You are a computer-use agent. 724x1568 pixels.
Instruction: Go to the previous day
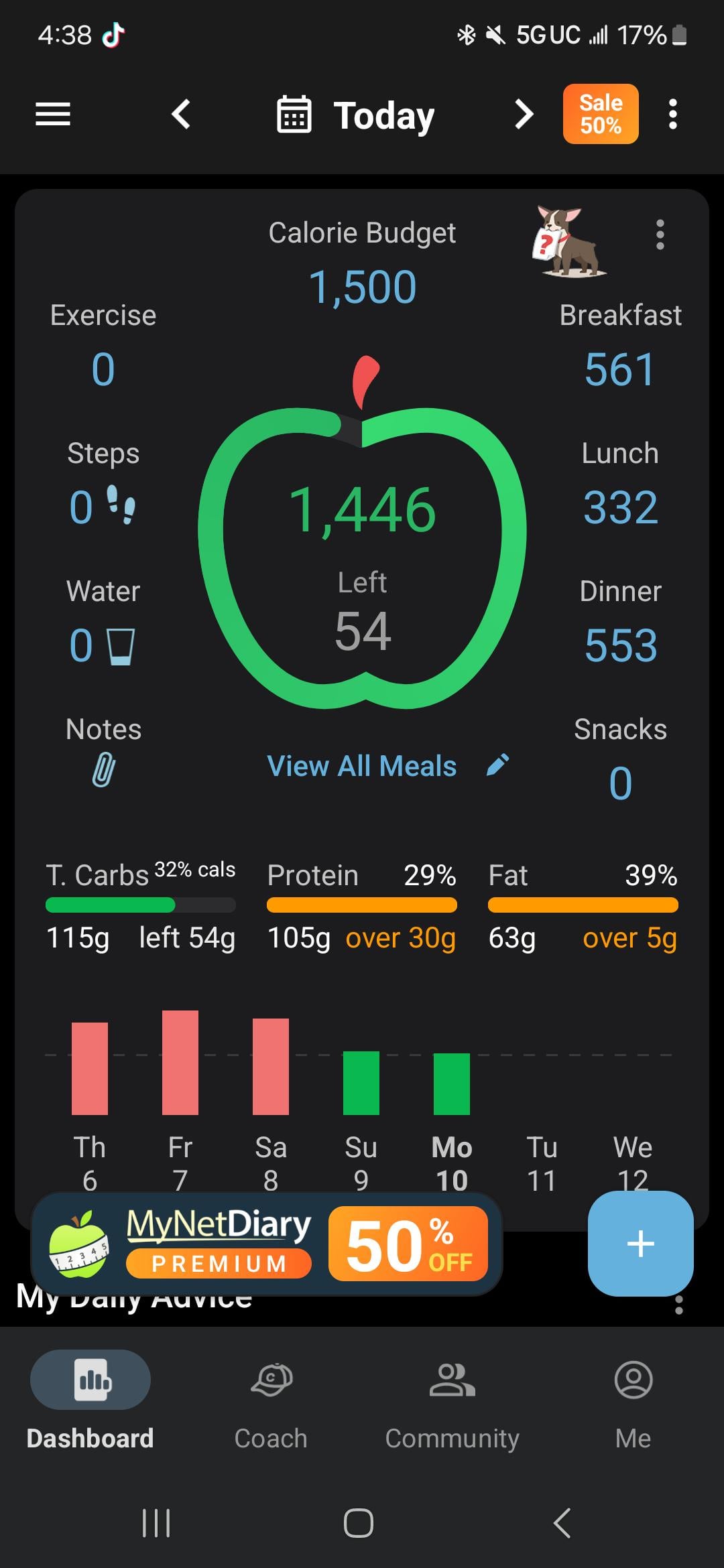(x=181, y=115)
